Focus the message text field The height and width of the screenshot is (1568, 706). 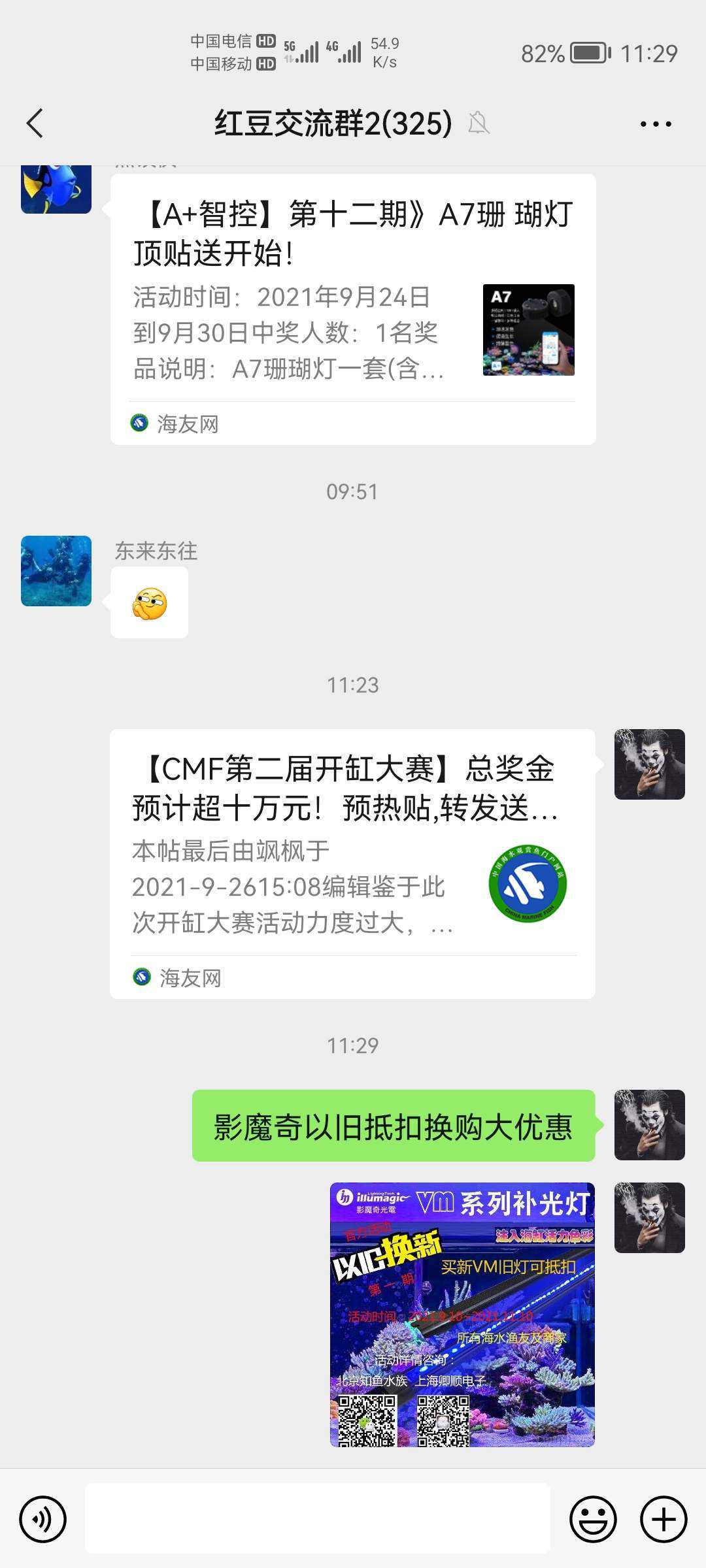[x=317, y=1519]
